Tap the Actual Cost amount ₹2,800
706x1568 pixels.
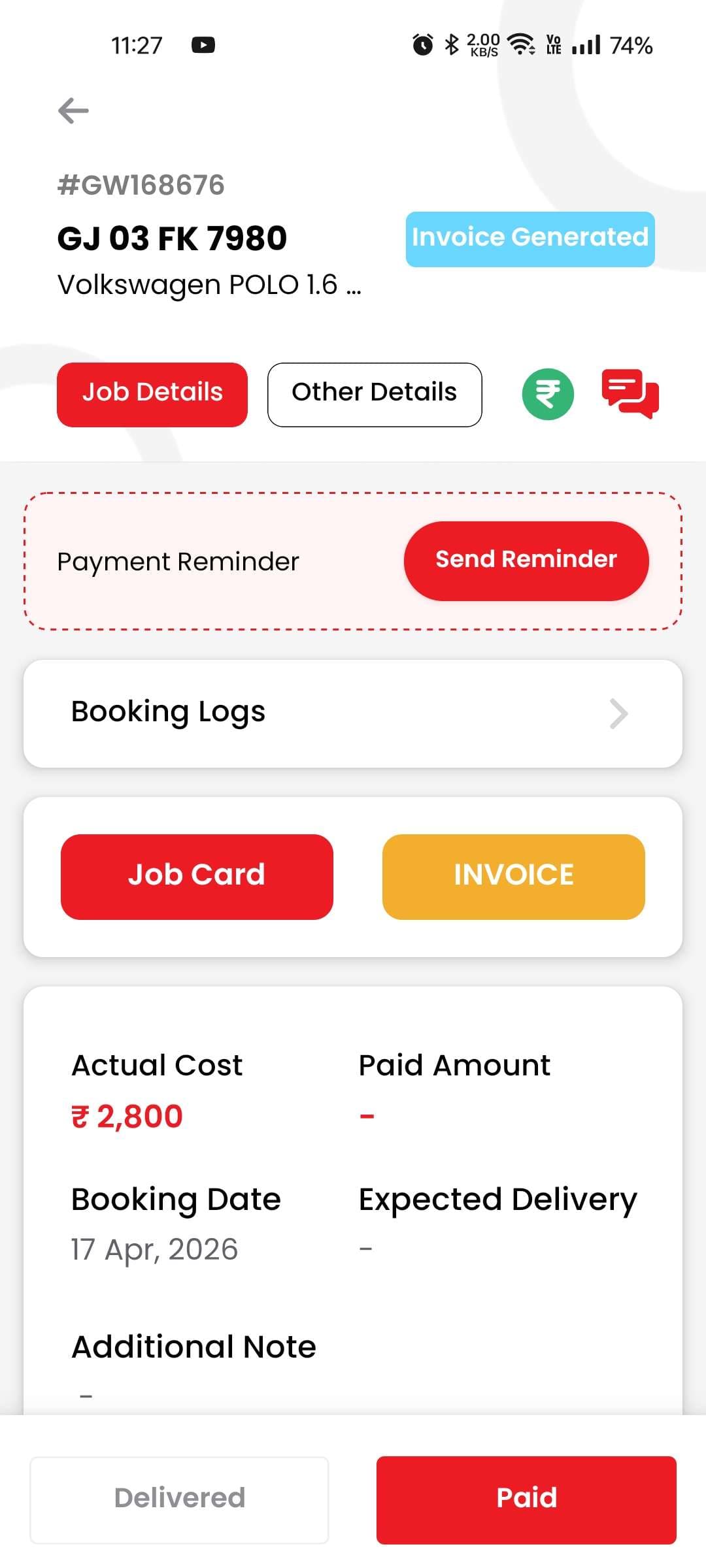pos(126,1115)
